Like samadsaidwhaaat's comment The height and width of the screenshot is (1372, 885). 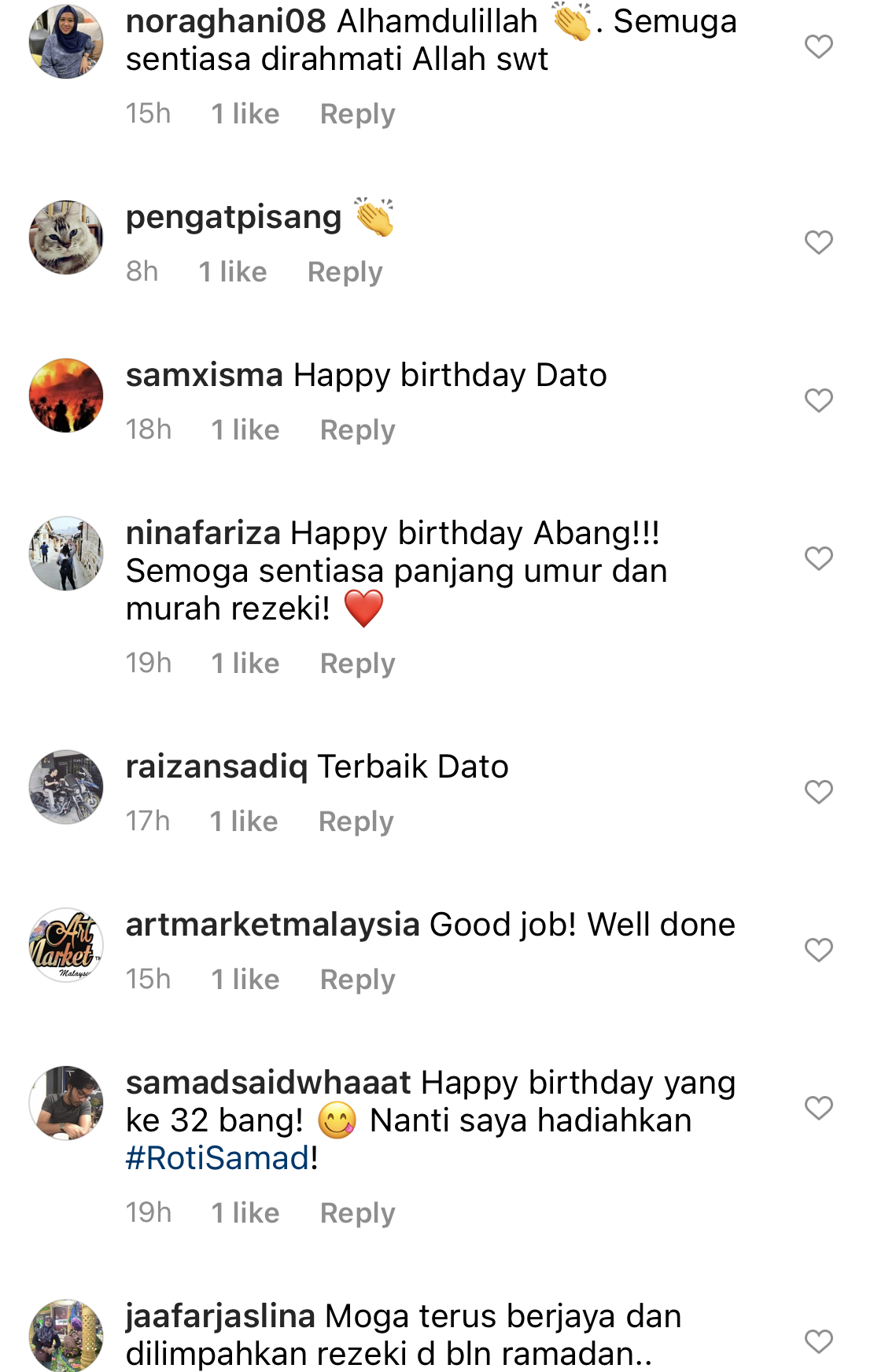tap(818, 1108)
